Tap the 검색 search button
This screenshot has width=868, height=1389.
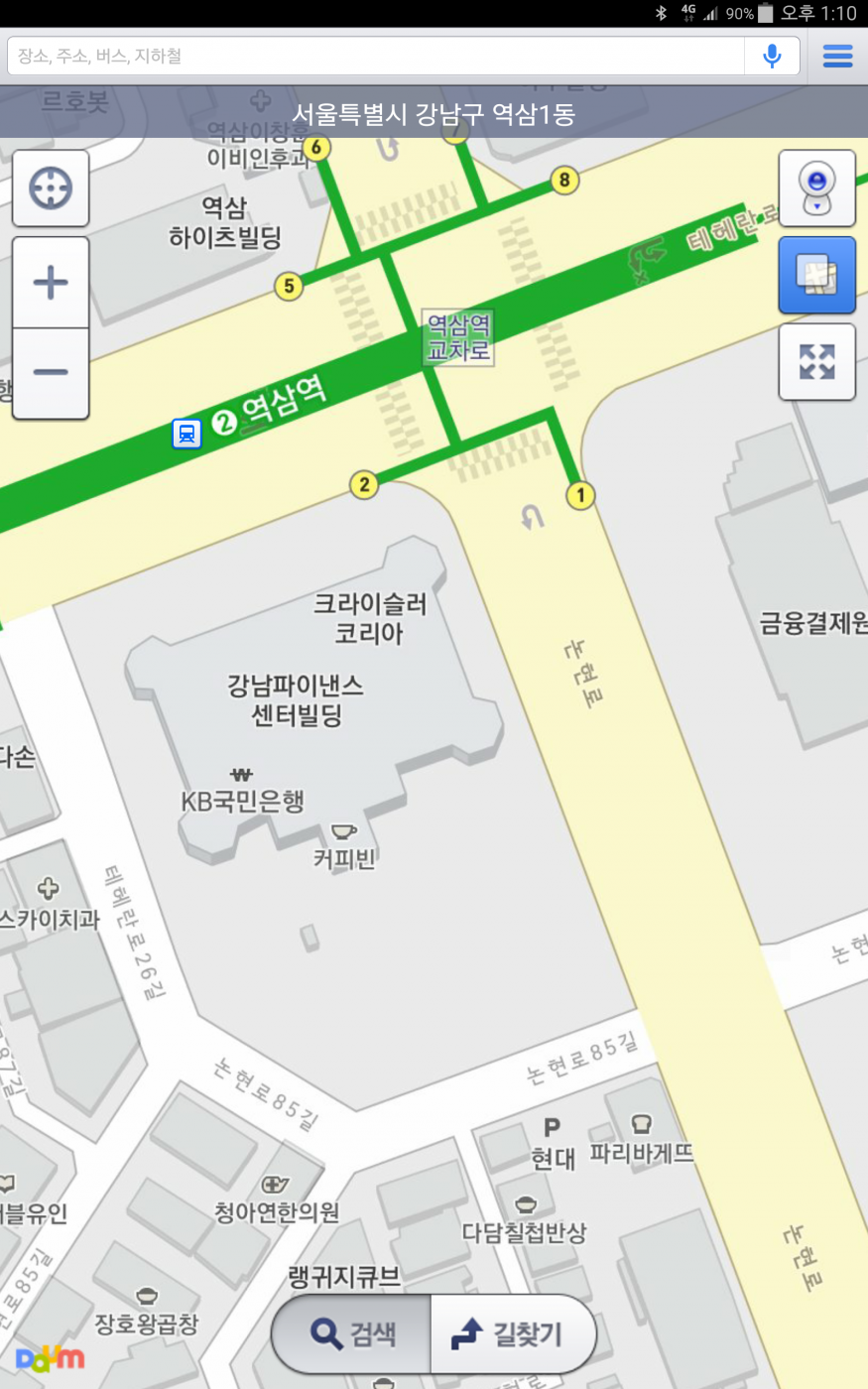[x=352, y=1333]
